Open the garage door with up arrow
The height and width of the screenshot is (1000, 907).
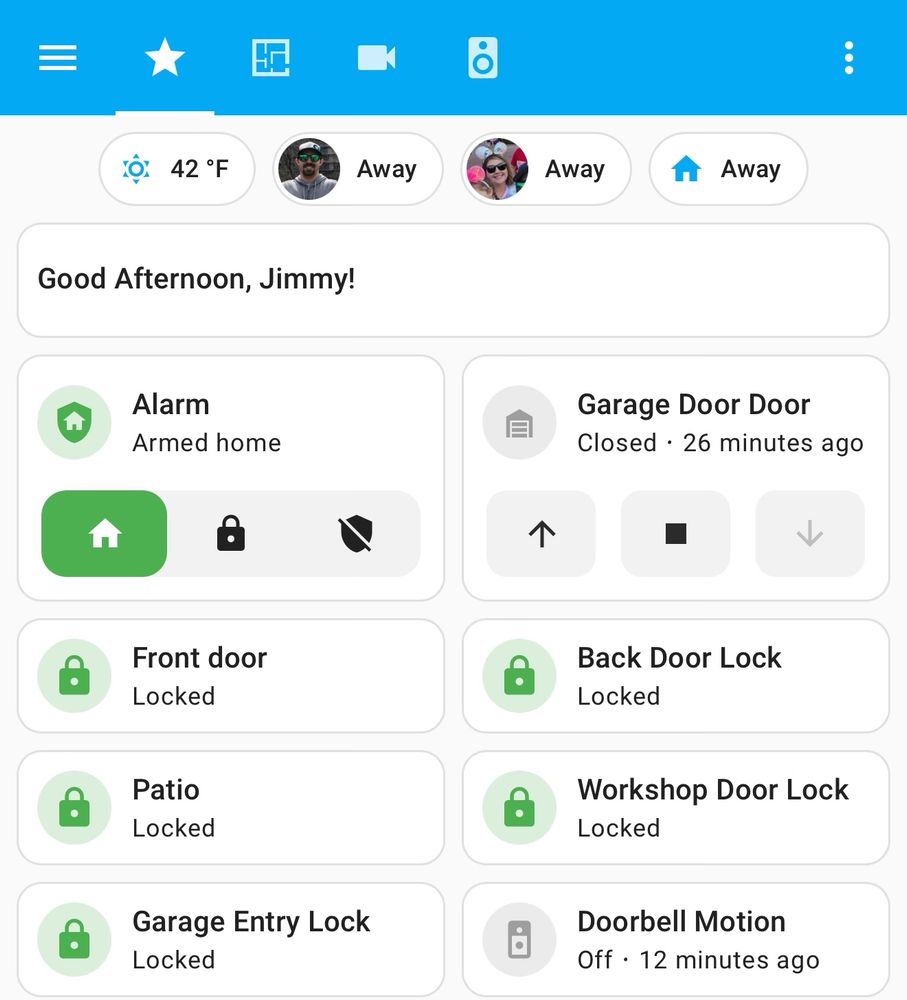(541, 534)
